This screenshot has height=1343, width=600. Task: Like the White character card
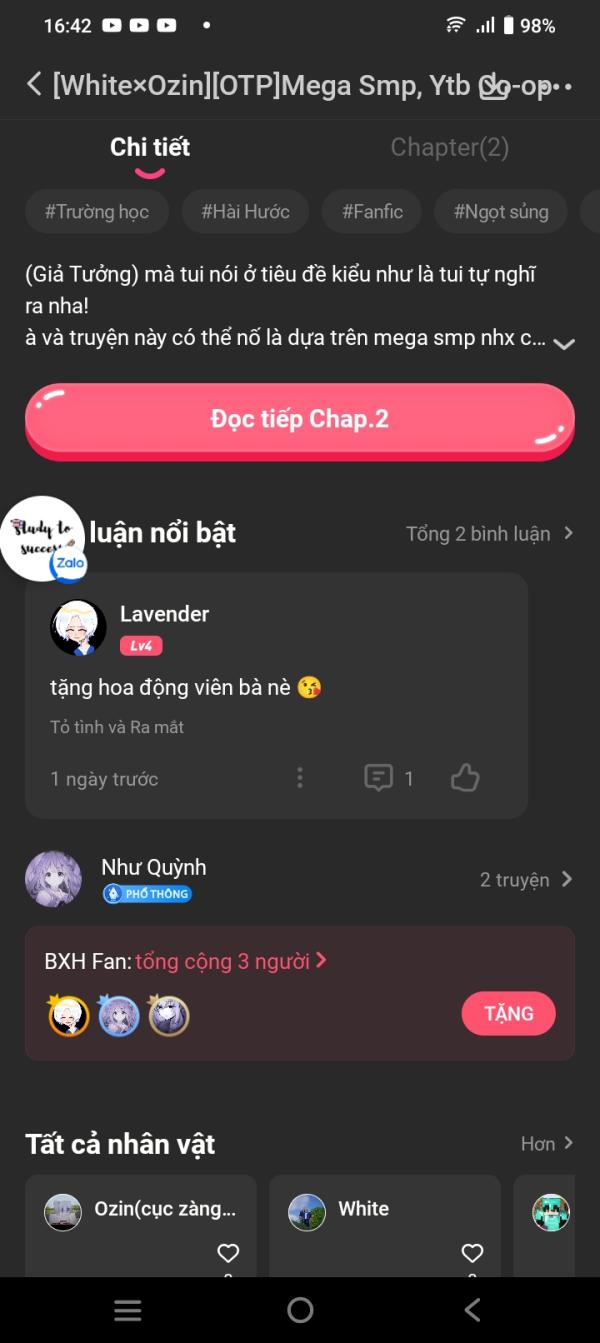[472, 1253]
